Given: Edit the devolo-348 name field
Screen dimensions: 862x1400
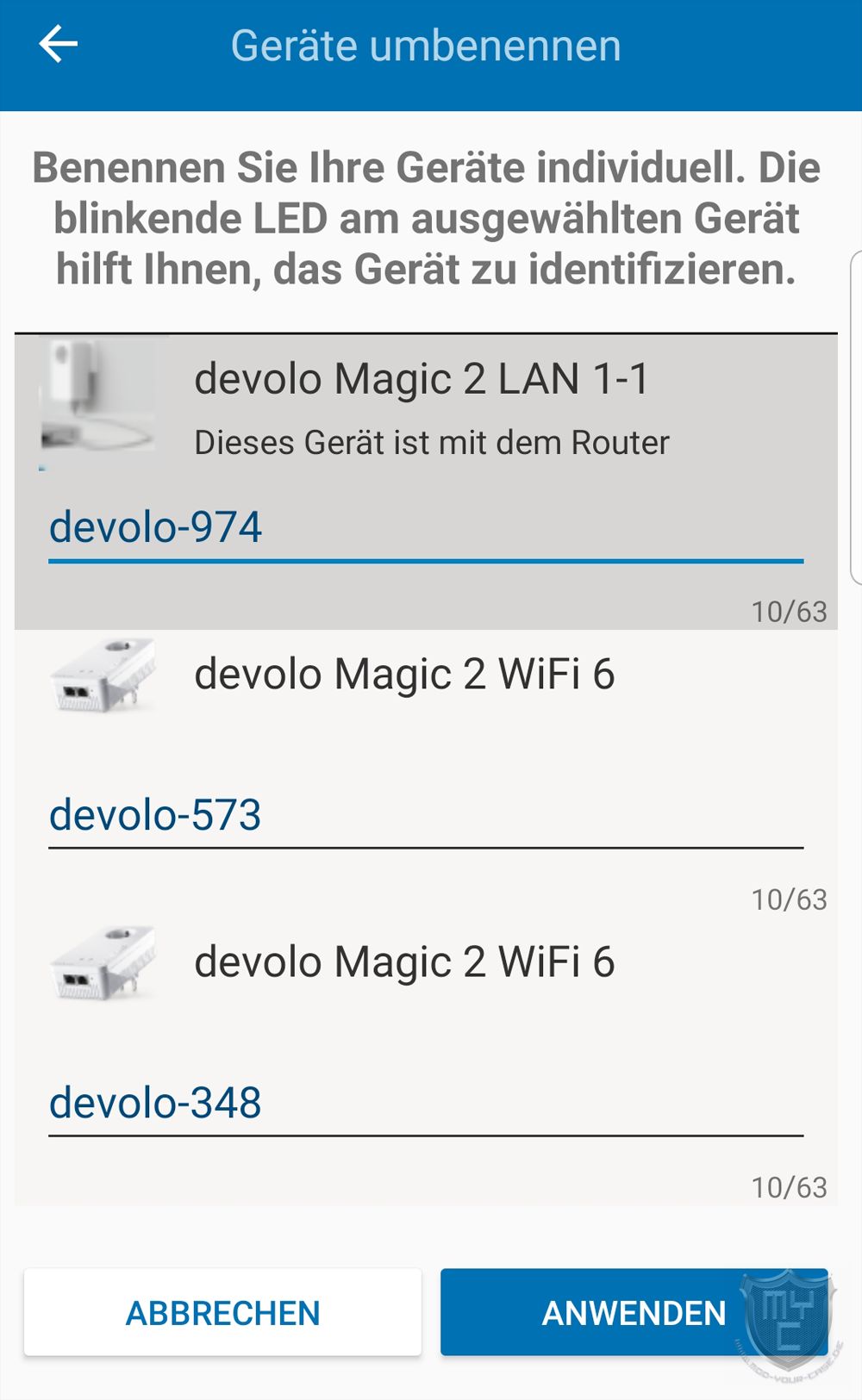Looking at the screenshot, I should click(x=426, y=1104).
